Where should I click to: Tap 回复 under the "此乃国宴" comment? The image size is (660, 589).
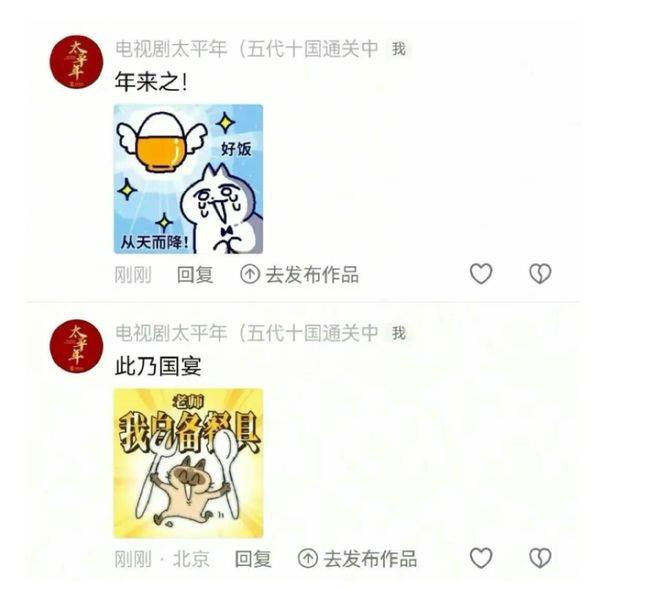[253, 559]
